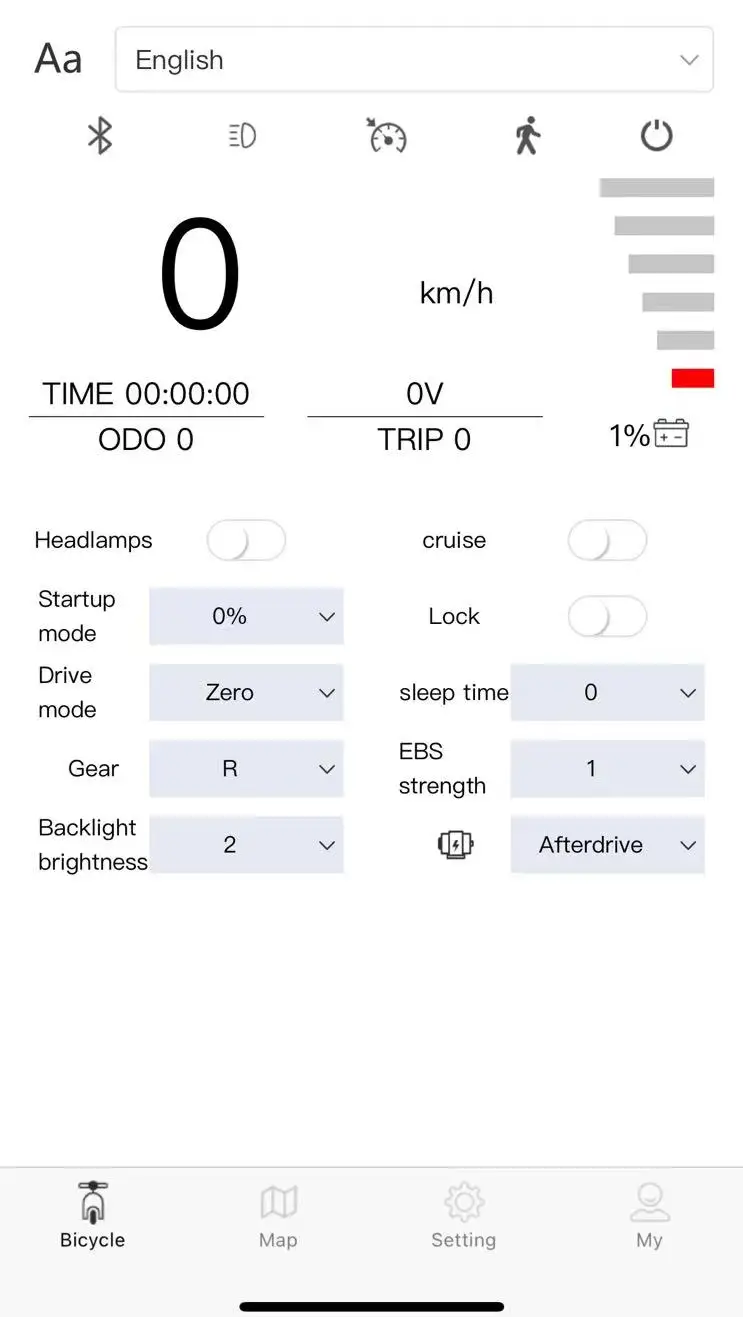Expand the Startup mode dropdown
The height and width of the screenshot is (1317, 743).
point(246,617)
